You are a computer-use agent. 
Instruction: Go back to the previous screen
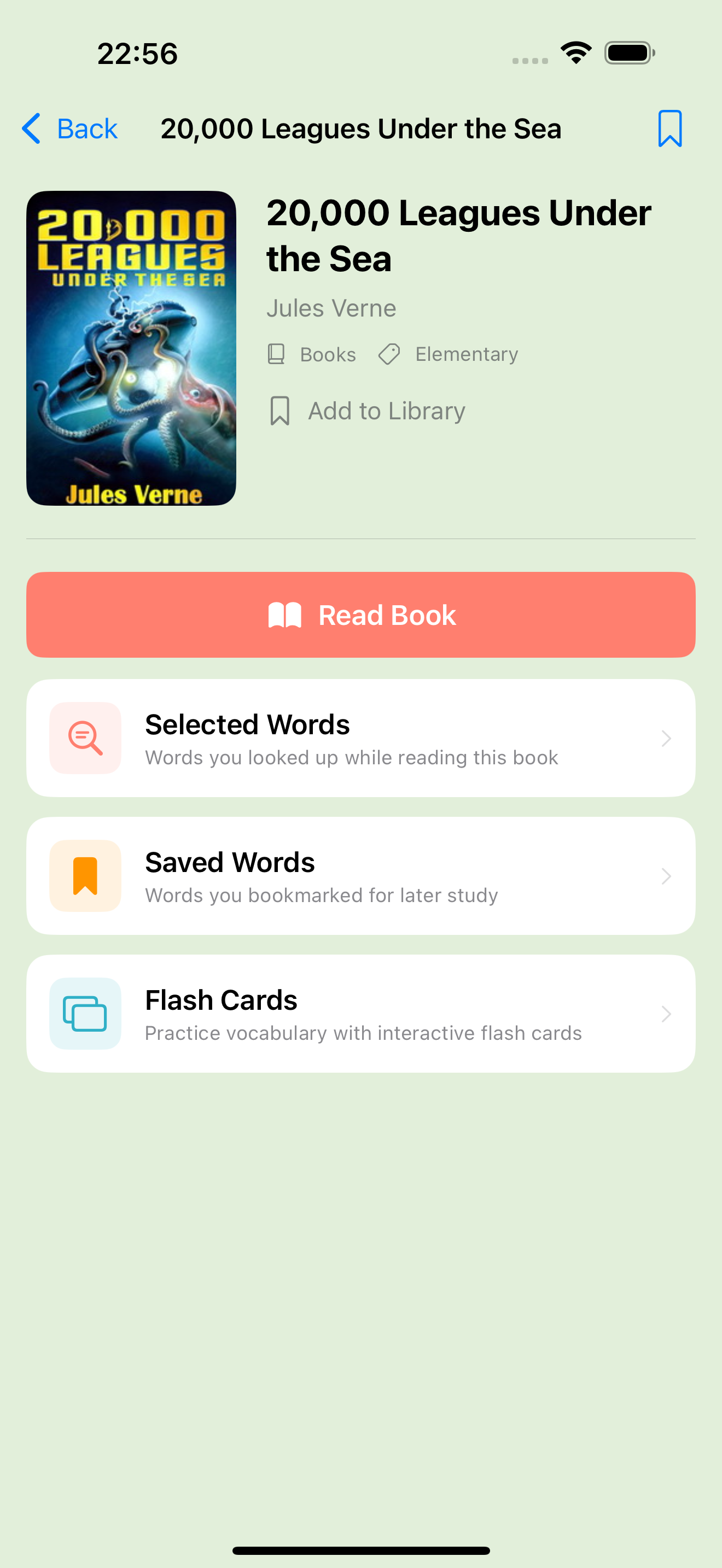pos(70,128)
